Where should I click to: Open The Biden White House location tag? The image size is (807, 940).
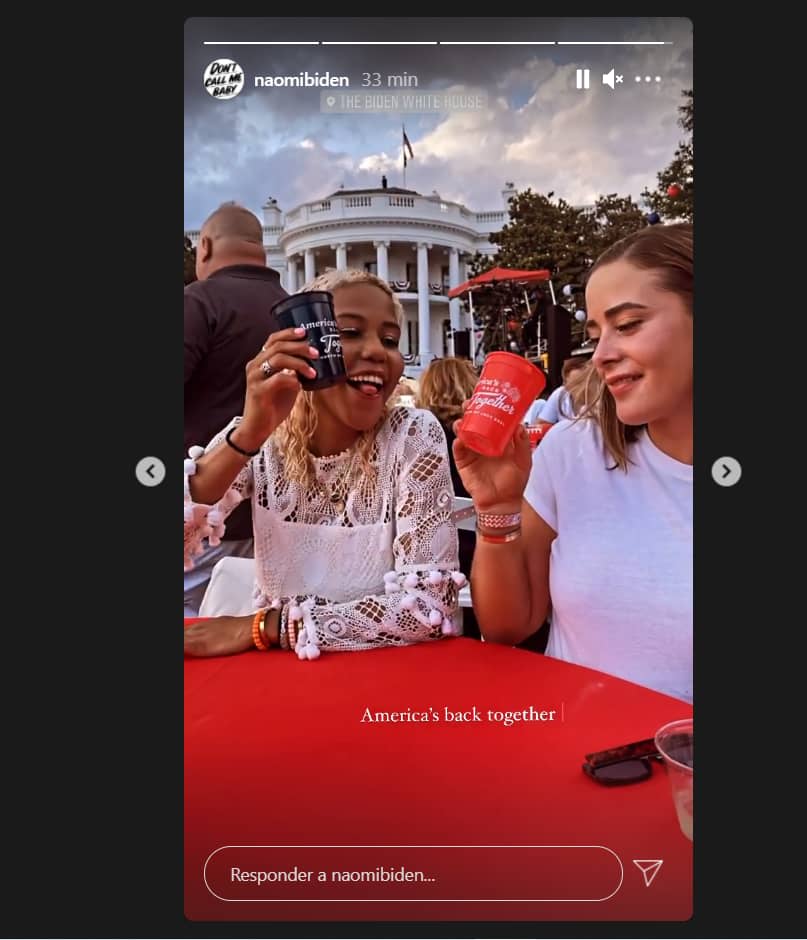pyautogui.click(x=404, y=102)
